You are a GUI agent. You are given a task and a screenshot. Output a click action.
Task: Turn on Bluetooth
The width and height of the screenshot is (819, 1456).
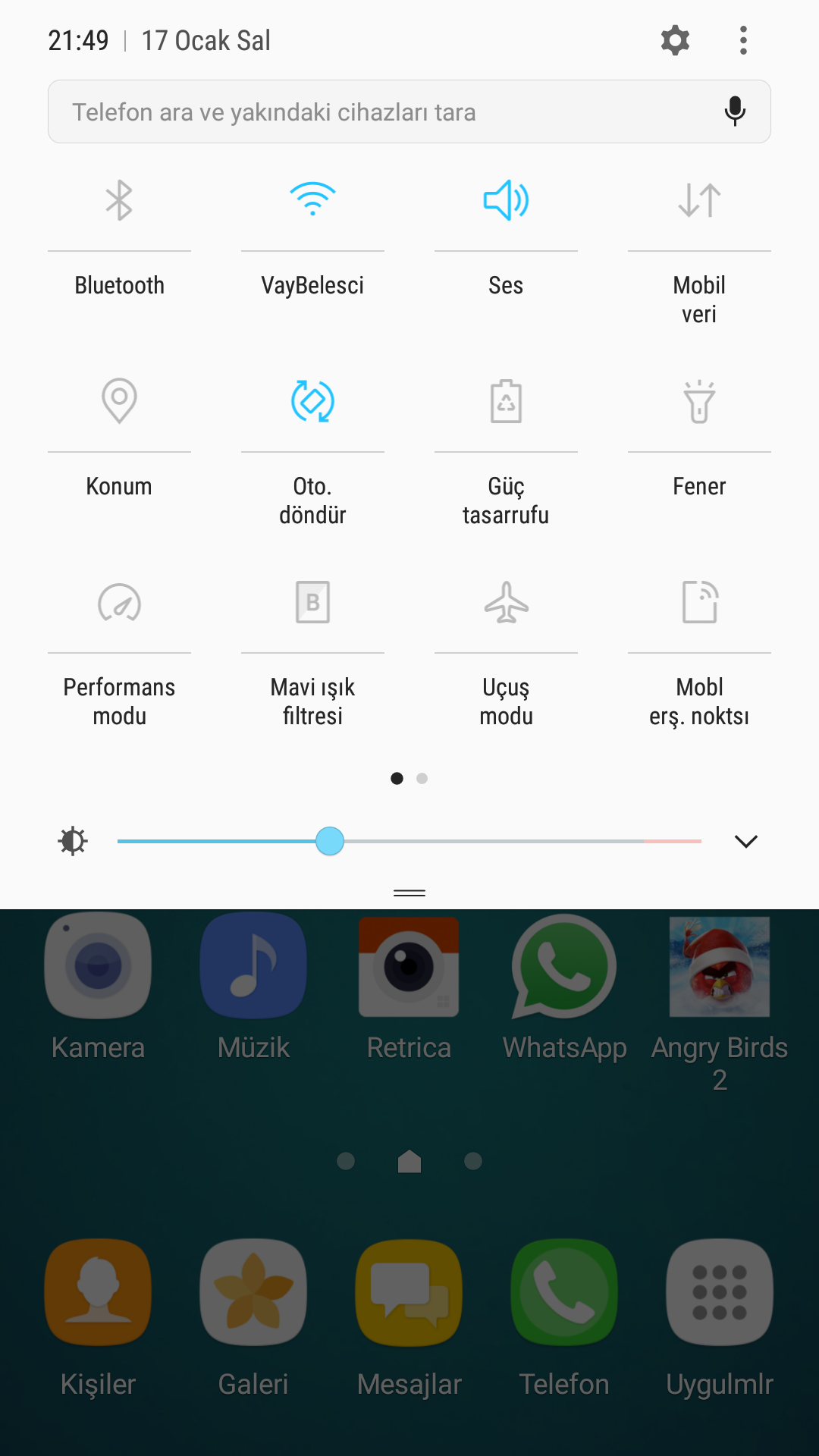(x=119, y=200)
